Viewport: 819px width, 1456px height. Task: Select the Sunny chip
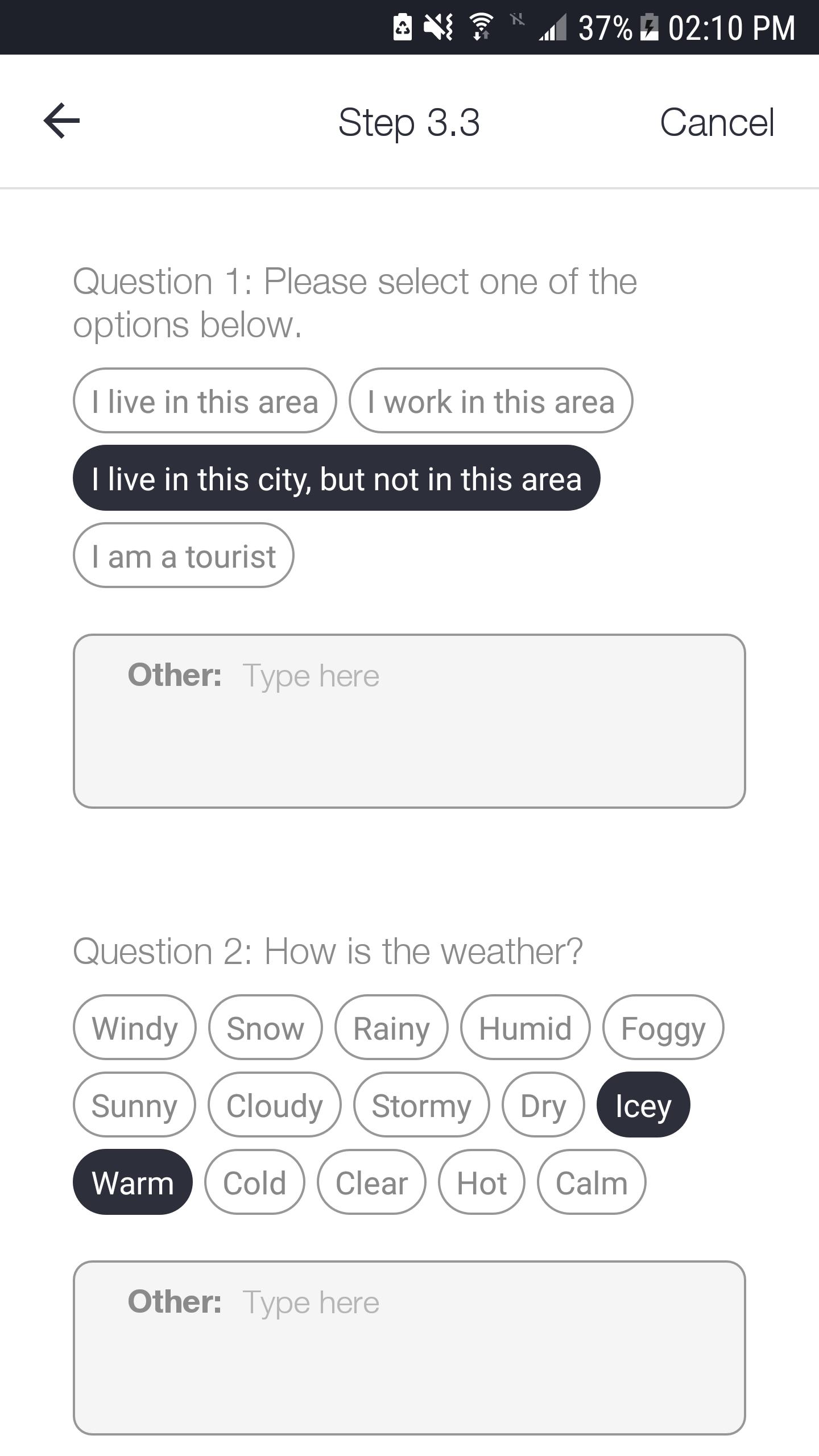click(x=134, y=1105)
